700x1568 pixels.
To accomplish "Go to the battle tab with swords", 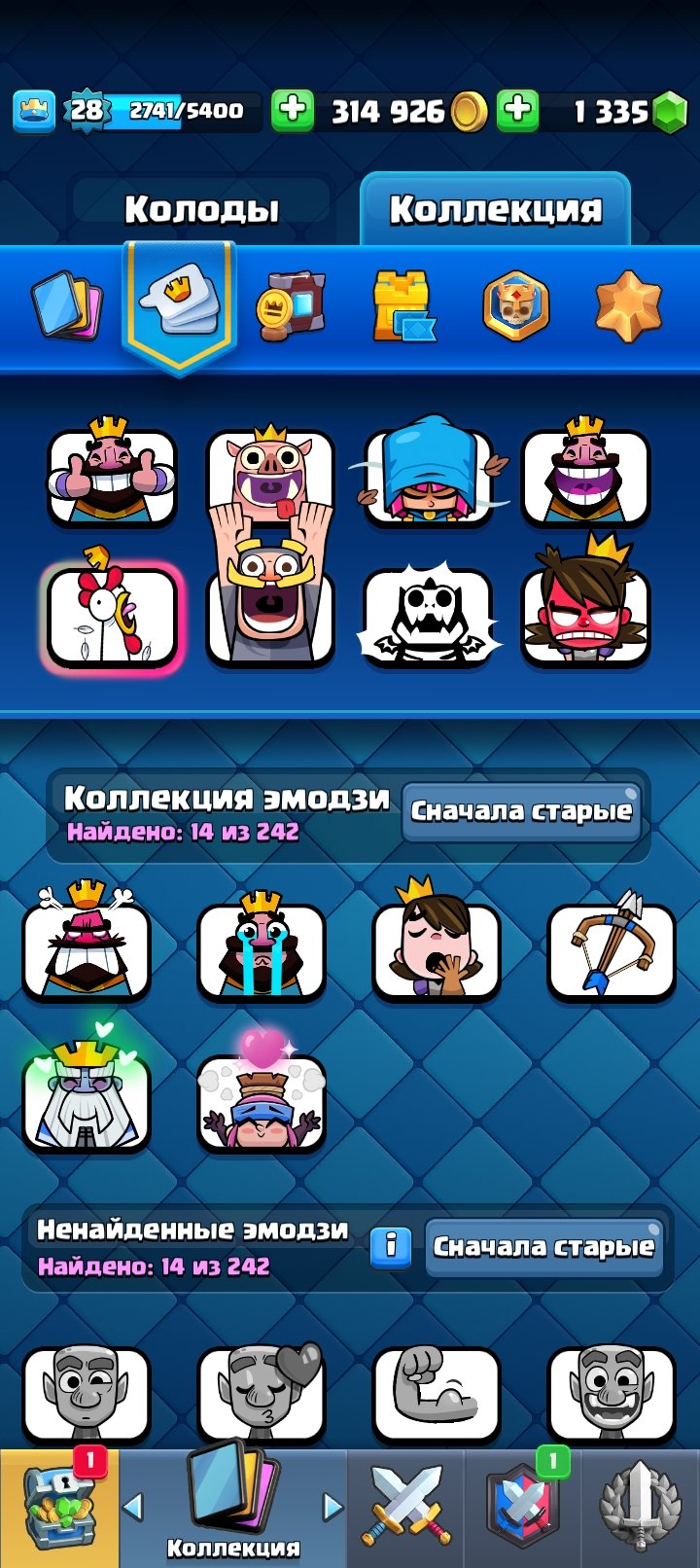I will [406, 1509].
